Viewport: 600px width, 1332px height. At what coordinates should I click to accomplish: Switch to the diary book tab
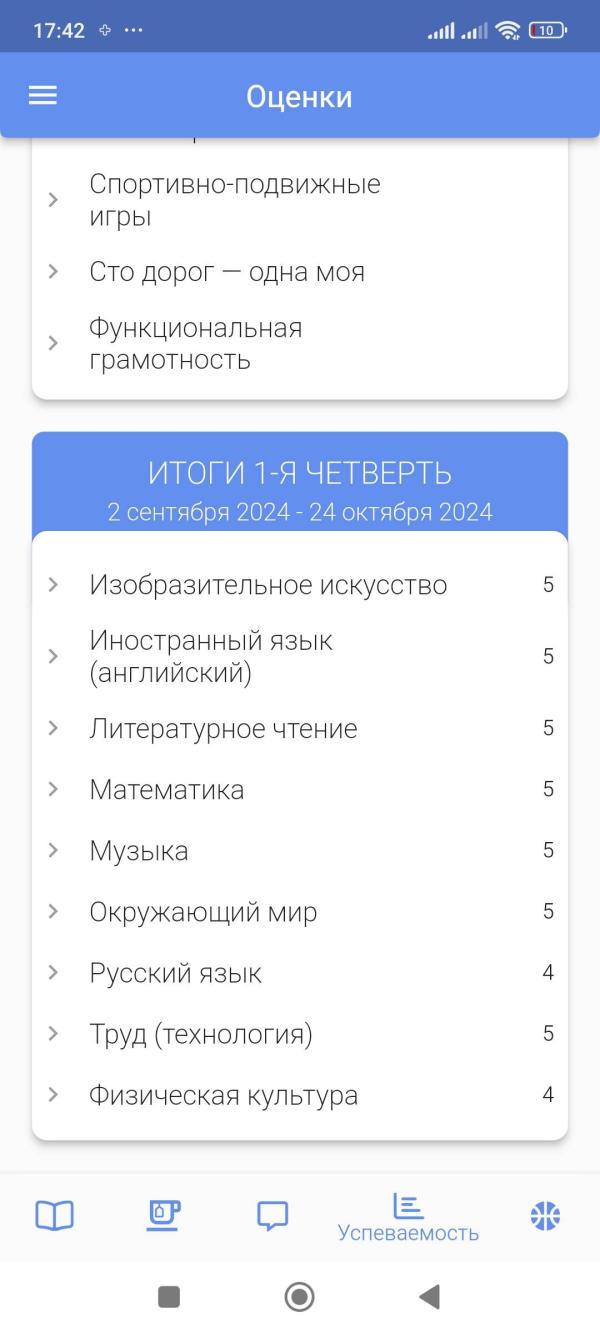point(55,1216)
